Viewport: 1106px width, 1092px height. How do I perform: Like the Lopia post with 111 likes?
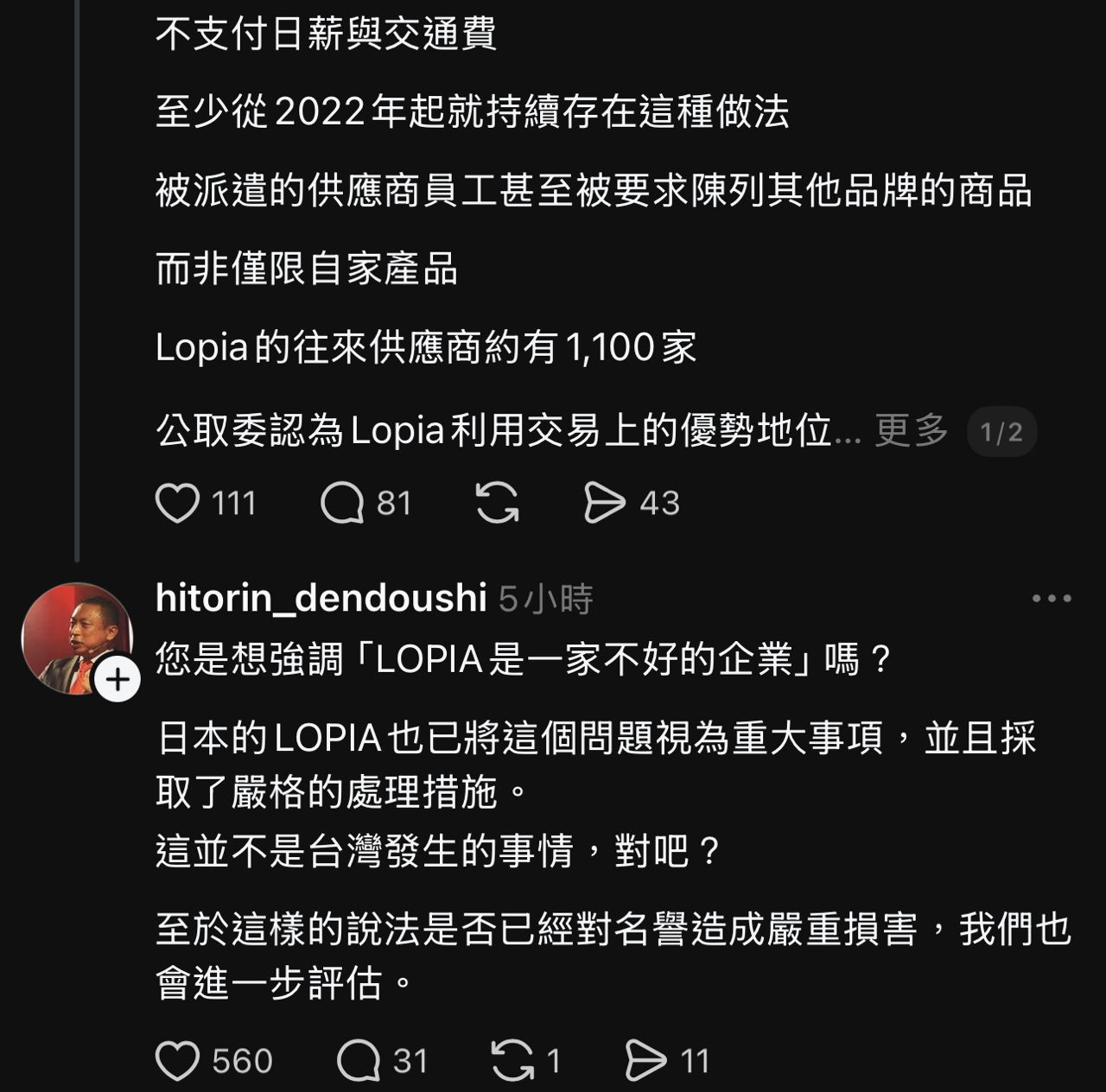pyautogui.click(x=177, y=503)
